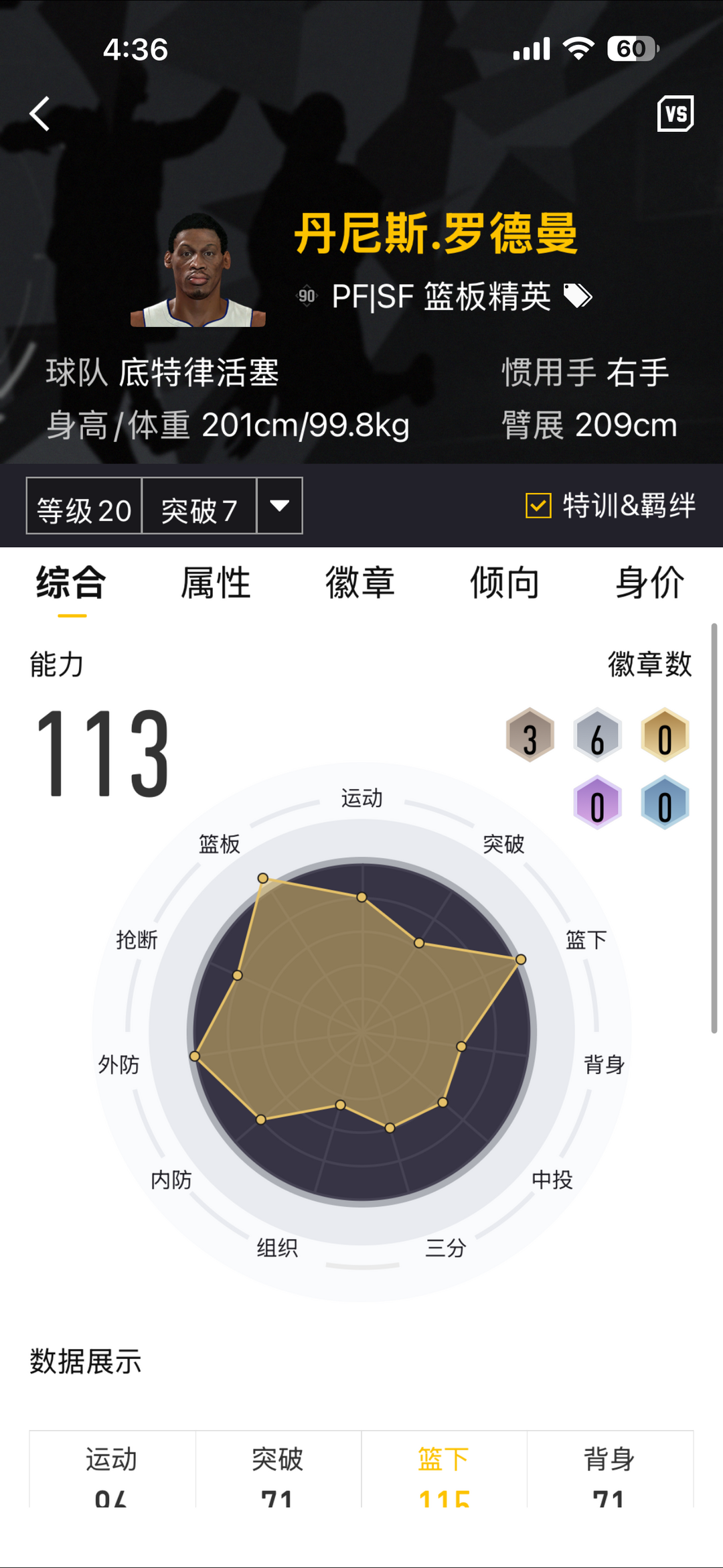Open the 徽章 tab
Viewport: 723px width, 1568px height.
click(360, 582)
